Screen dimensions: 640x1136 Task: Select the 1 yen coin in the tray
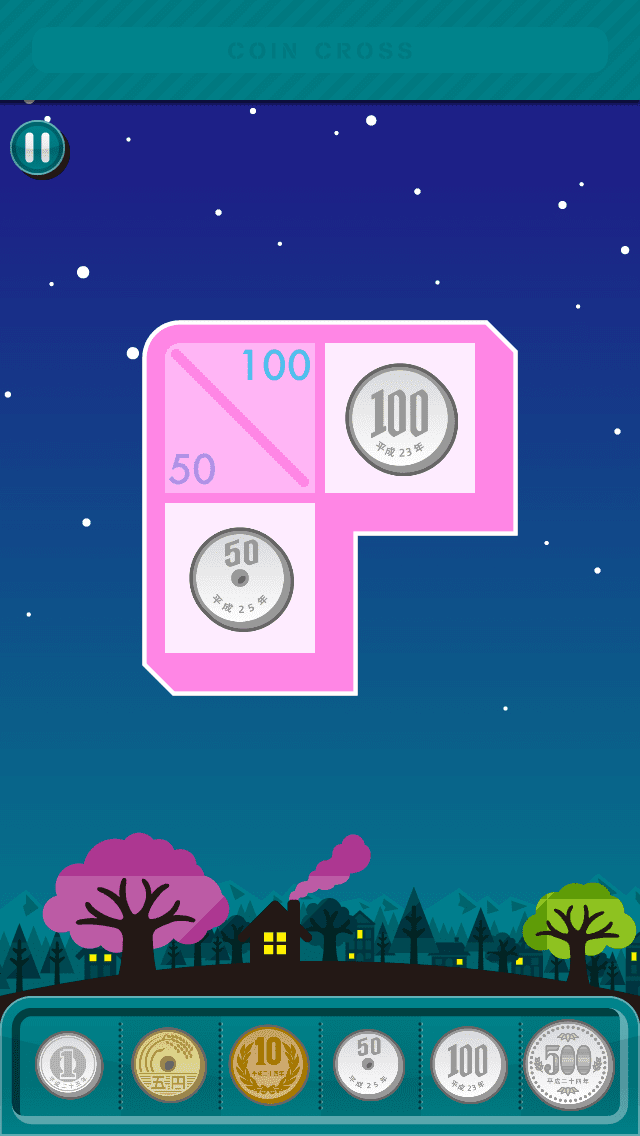(69, 1065)
